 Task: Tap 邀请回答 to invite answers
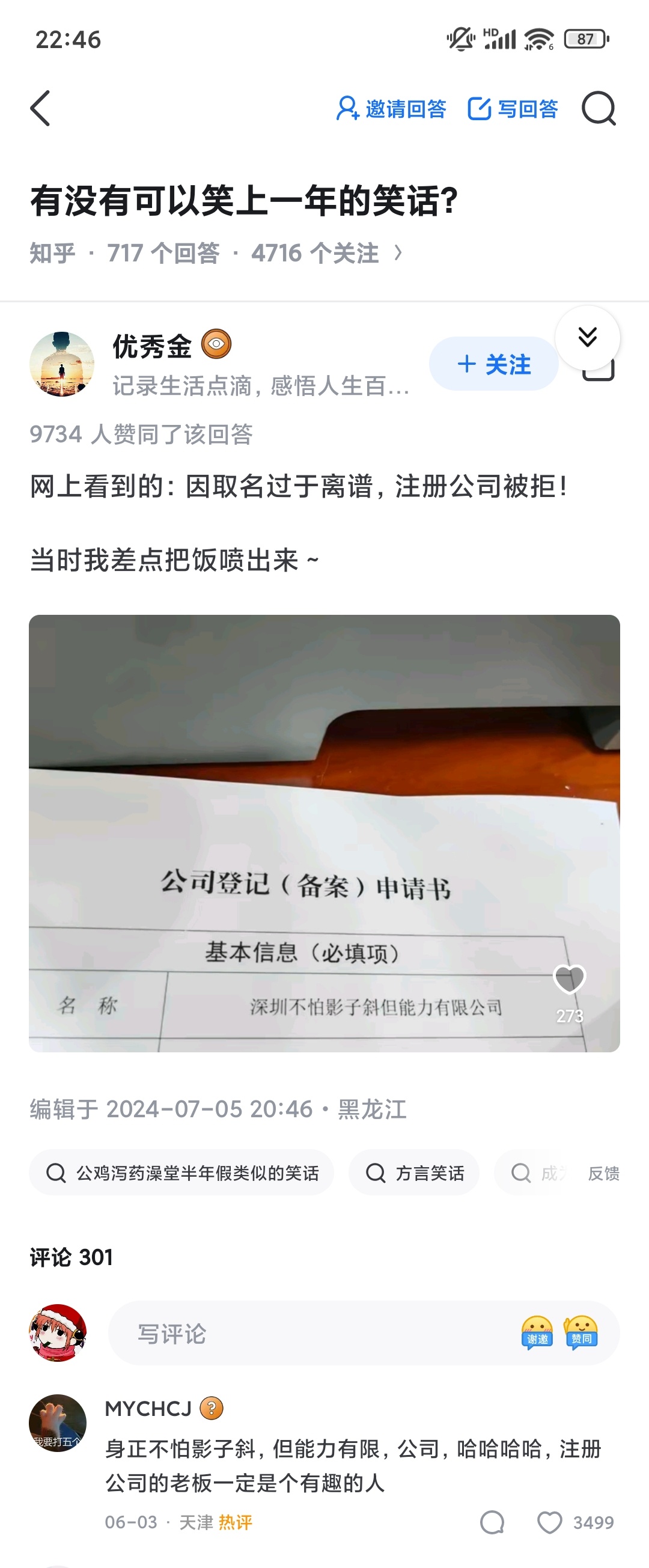391,109
